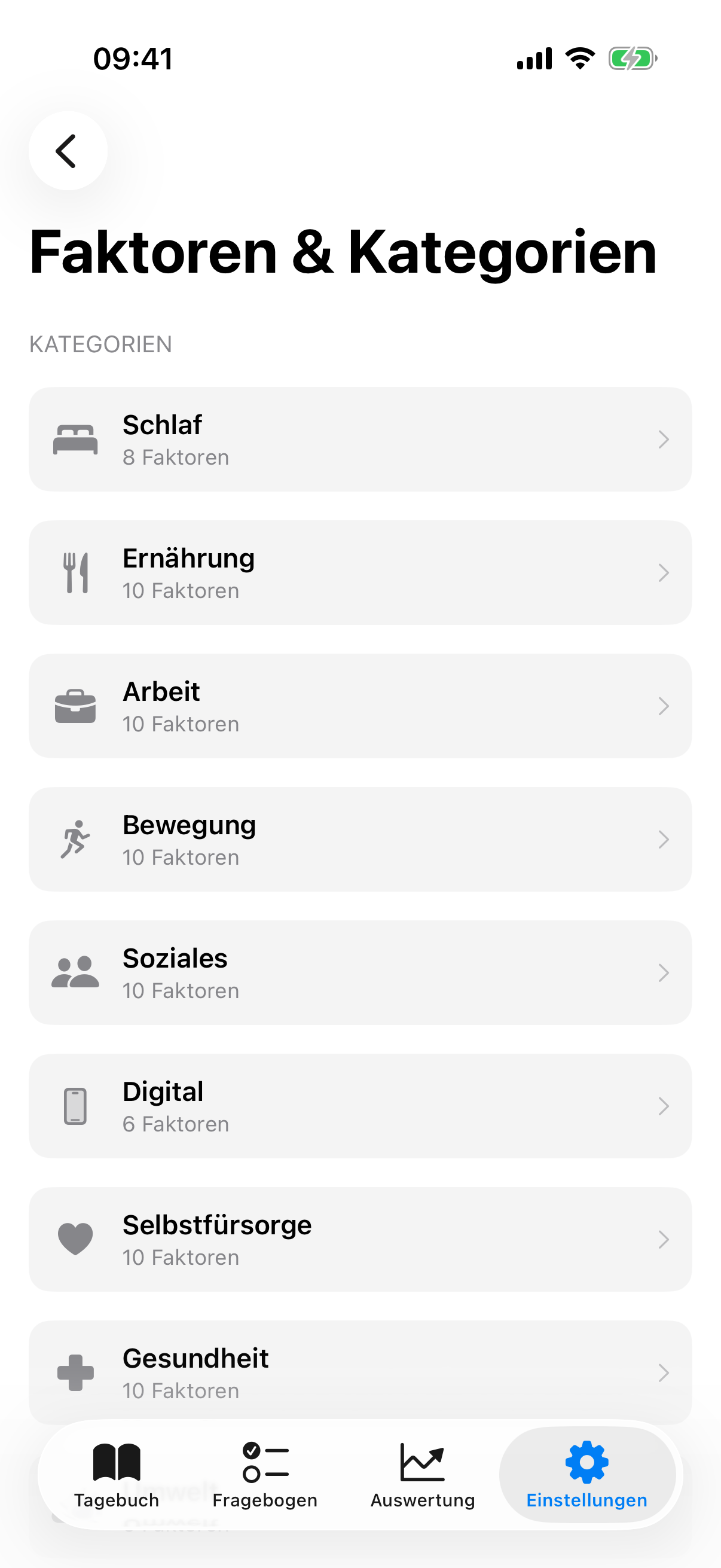Go to the Auswertung tab

422,1475
